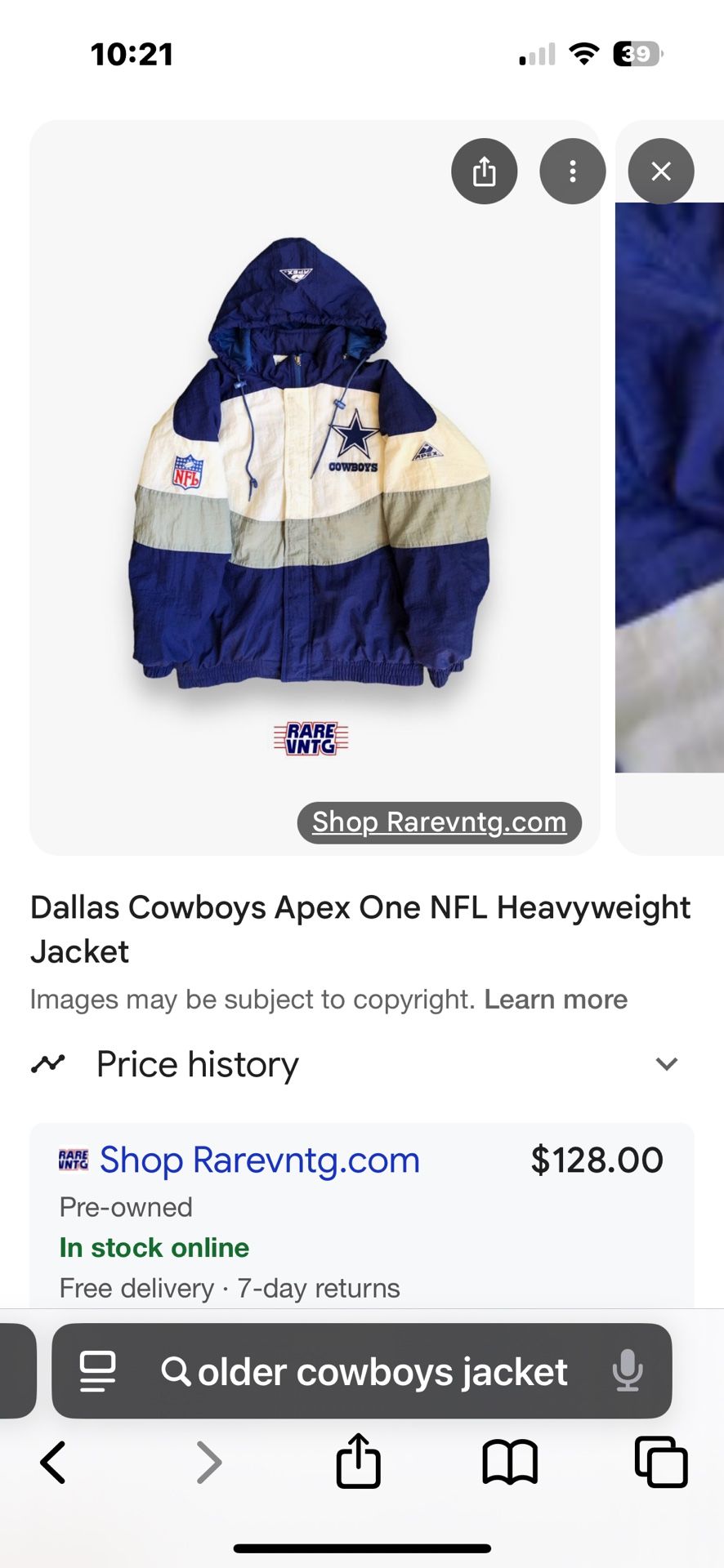Open the three-dot options menu
This screenshot has width=724, height=1568.
[x=572, y=171]
